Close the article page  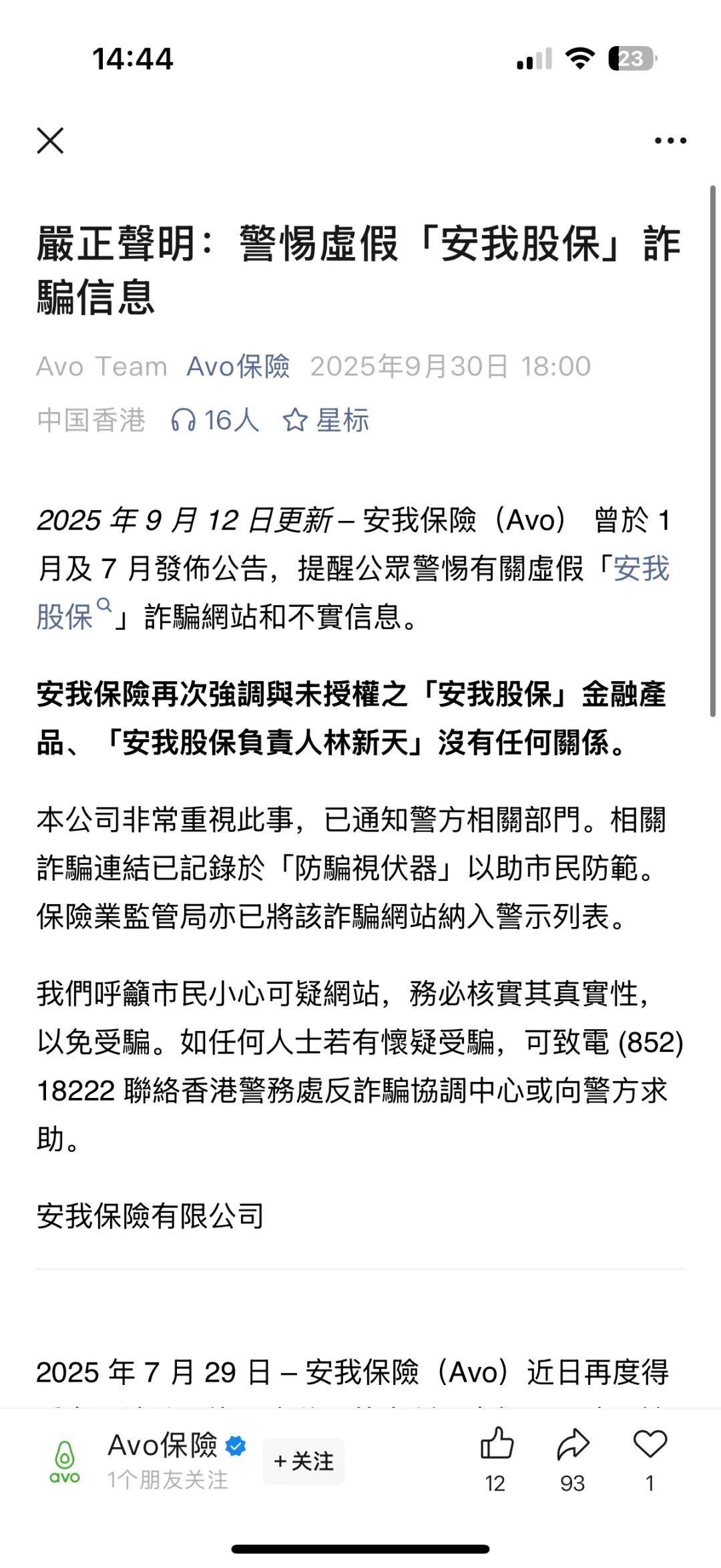click(50, 140)
